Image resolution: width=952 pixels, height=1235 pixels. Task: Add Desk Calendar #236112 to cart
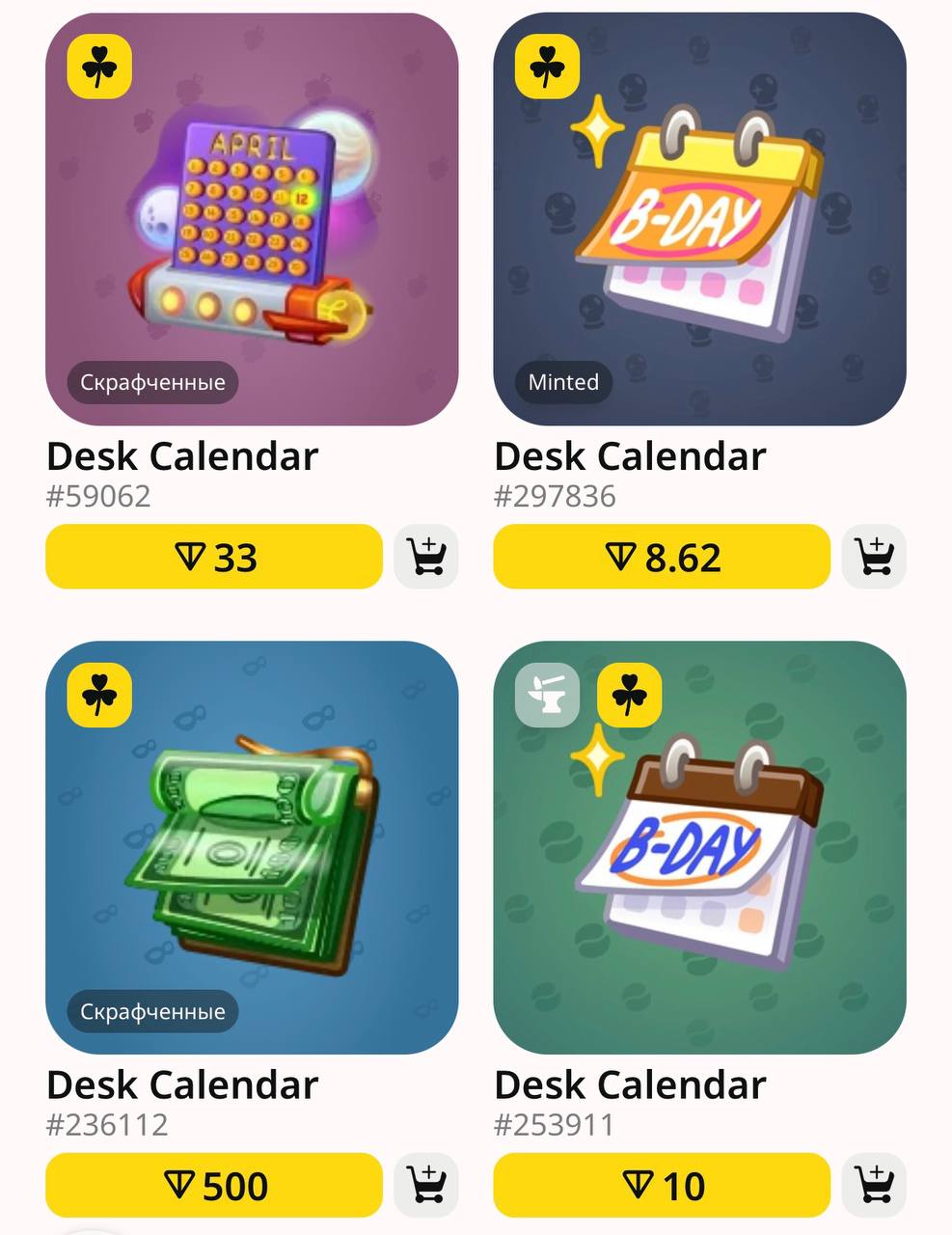pos(426,1185)
